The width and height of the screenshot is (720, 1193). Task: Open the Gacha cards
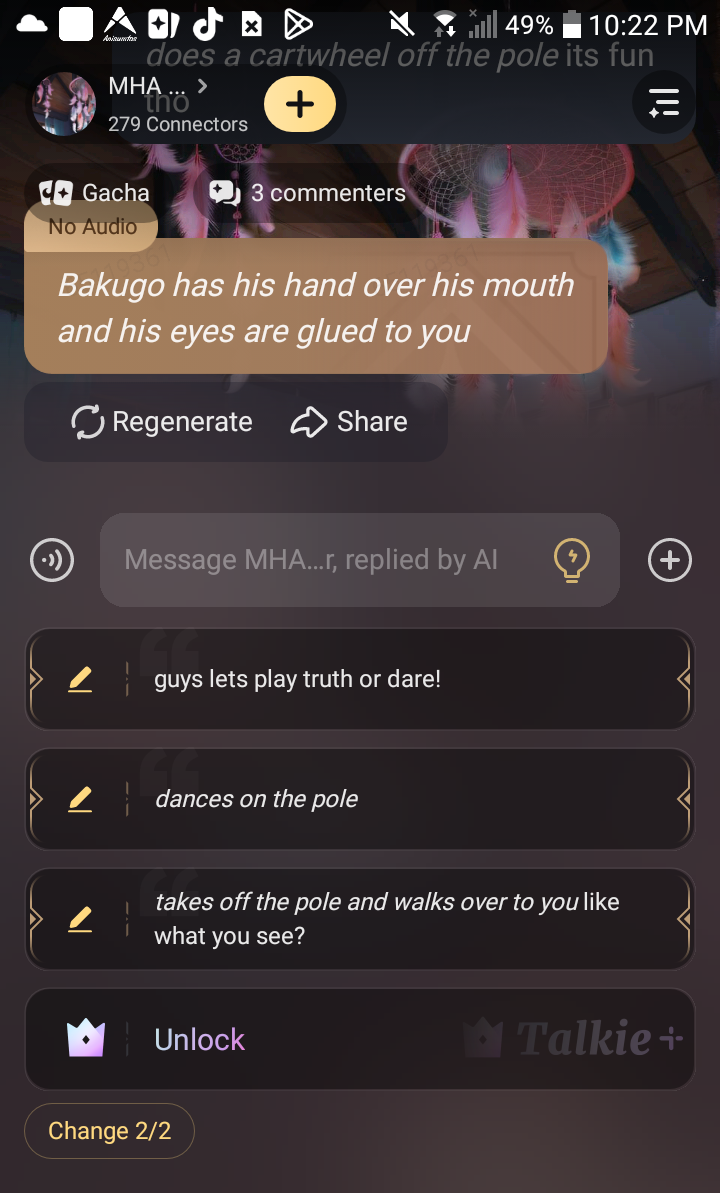tap(95, 193)
